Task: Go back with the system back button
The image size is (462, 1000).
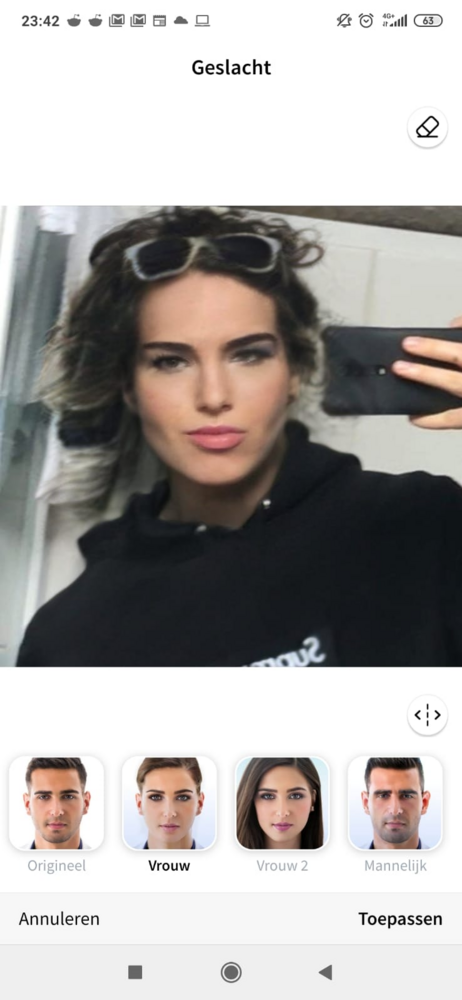Action: [x=325, y=972]
